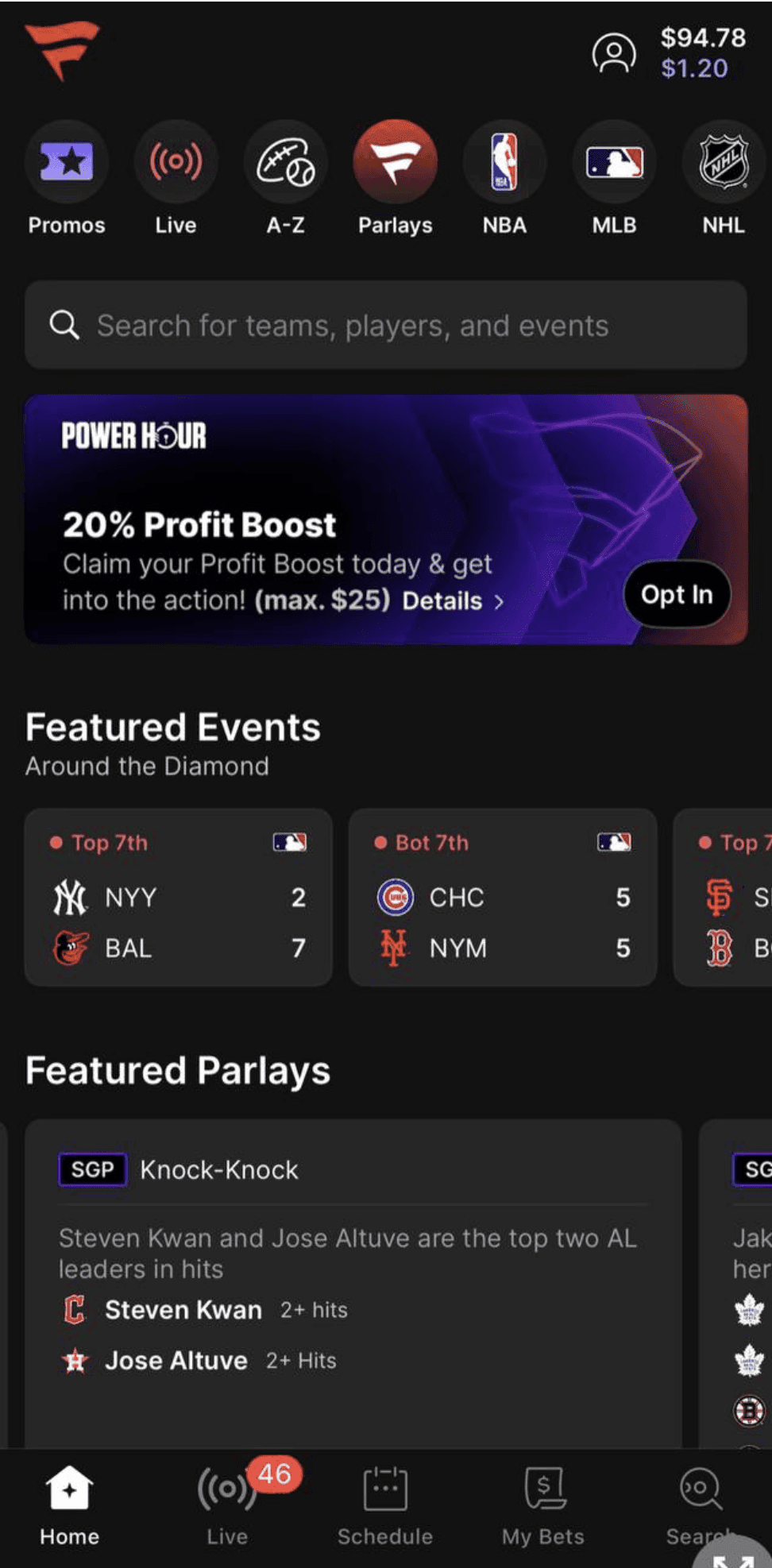Open the Live events shortcut
Image resolution: width=772 pixels, height=1568 pixels.
click(x=176, y=162)
